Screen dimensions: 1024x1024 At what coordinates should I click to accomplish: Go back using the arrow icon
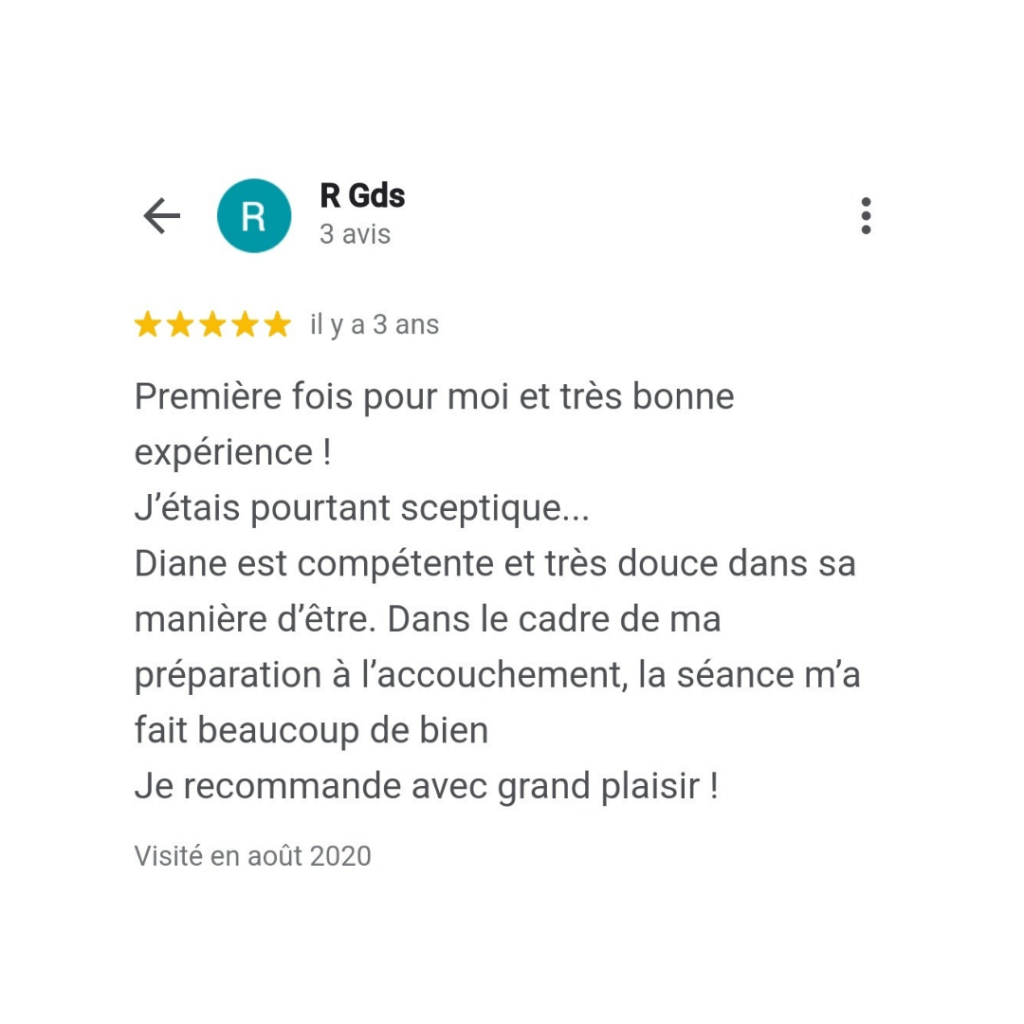tap(161, 216)
